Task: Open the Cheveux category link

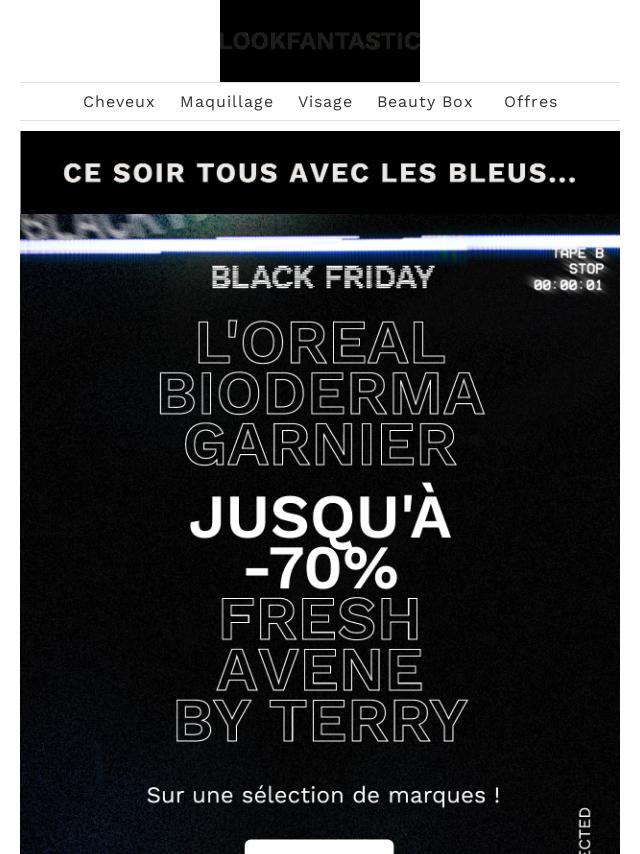Action: pos(119,102)
